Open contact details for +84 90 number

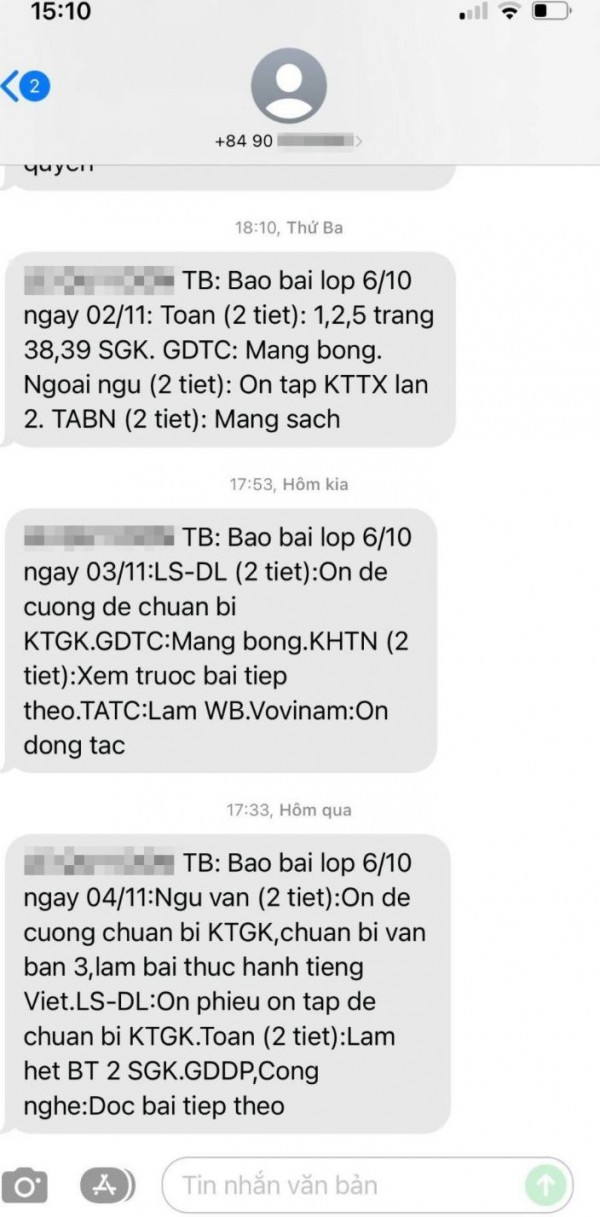tap(289, 100)
